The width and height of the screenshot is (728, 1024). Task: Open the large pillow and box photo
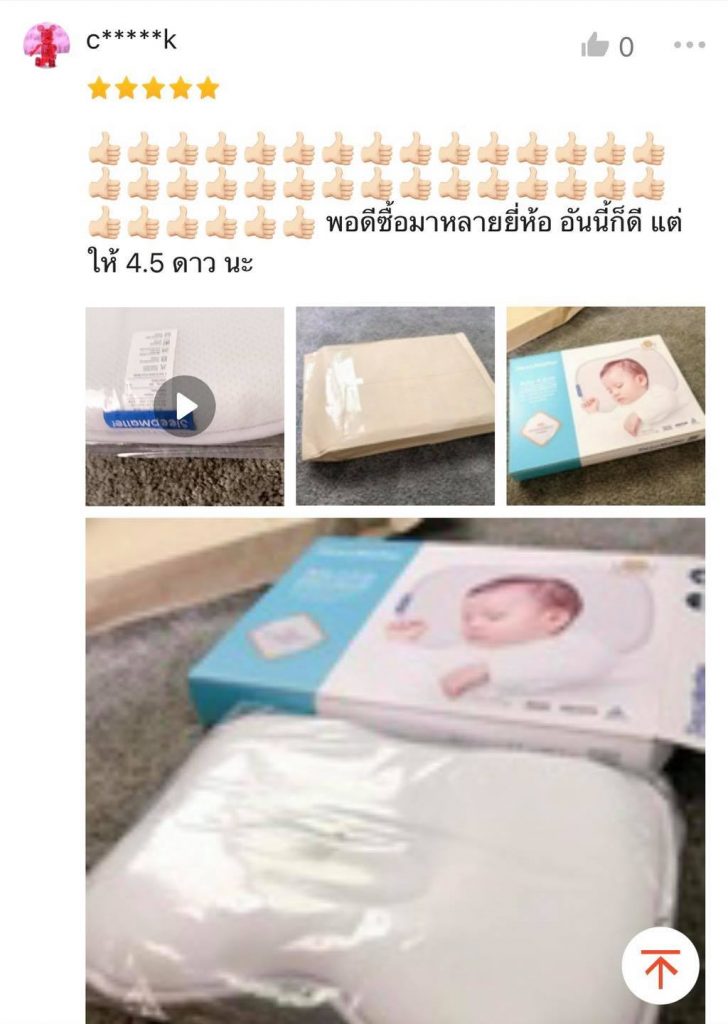point(394,760)
